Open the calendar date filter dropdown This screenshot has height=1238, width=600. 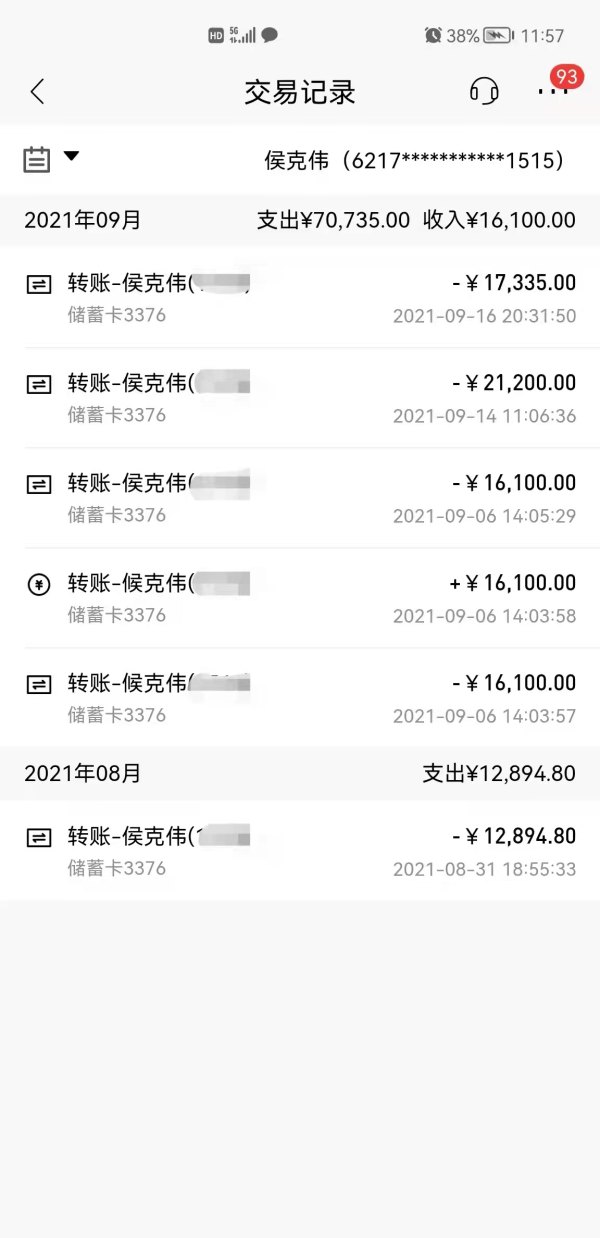51,159
